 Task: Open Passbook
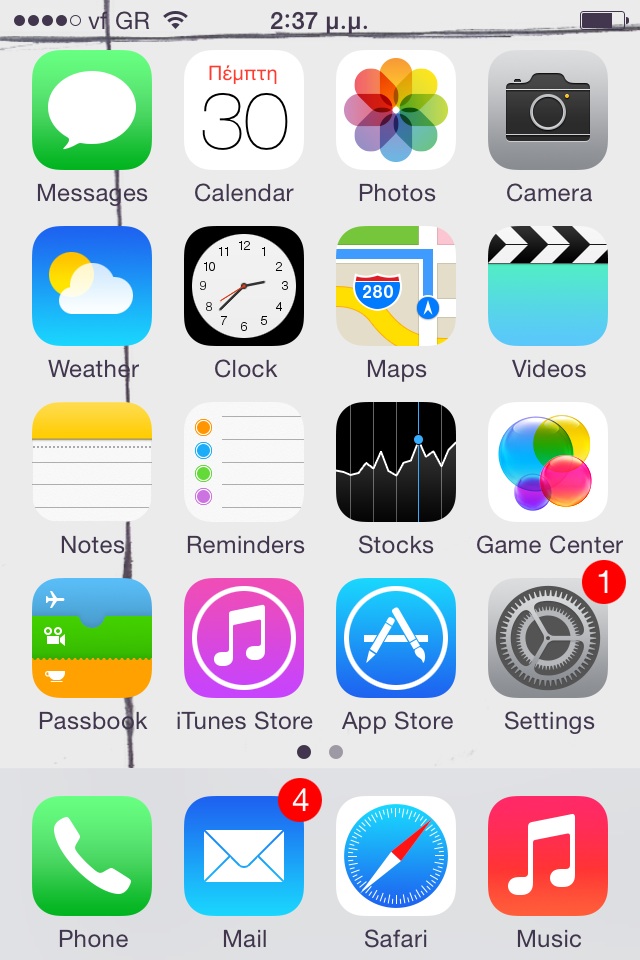click(92, 638)
